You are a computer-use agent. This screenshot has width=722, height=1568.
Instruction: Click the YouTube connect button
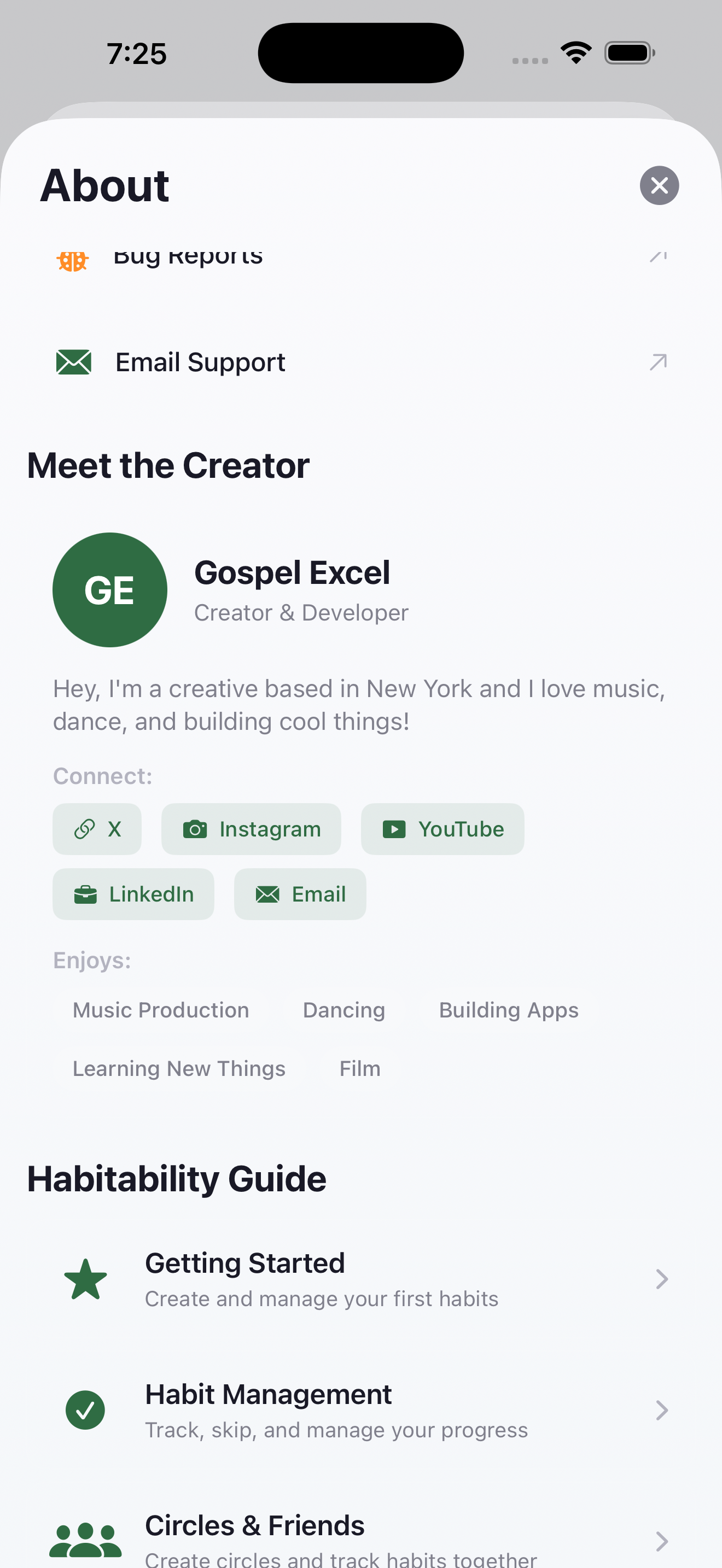click(x=442, y=829)
